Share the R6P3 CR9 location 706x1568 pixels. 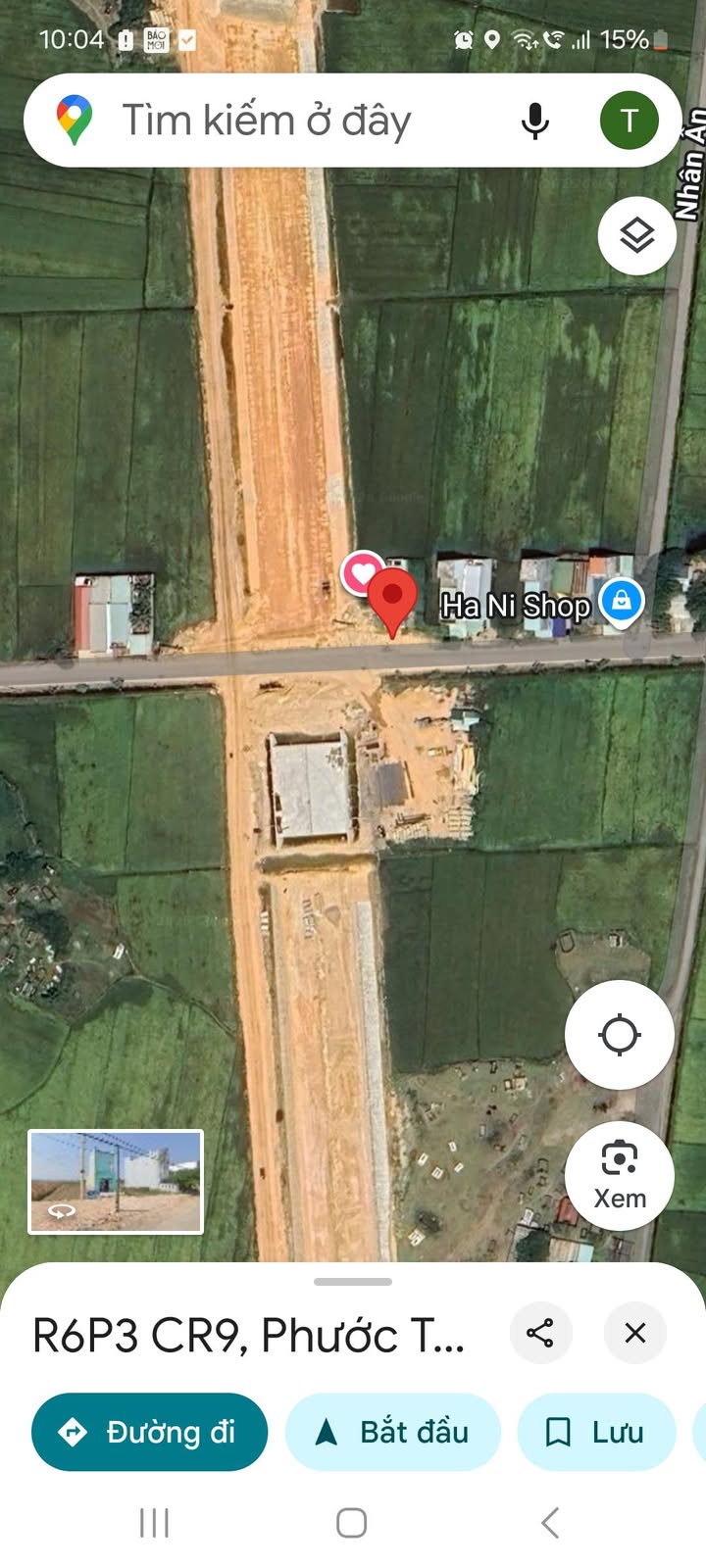[540, 1333]
